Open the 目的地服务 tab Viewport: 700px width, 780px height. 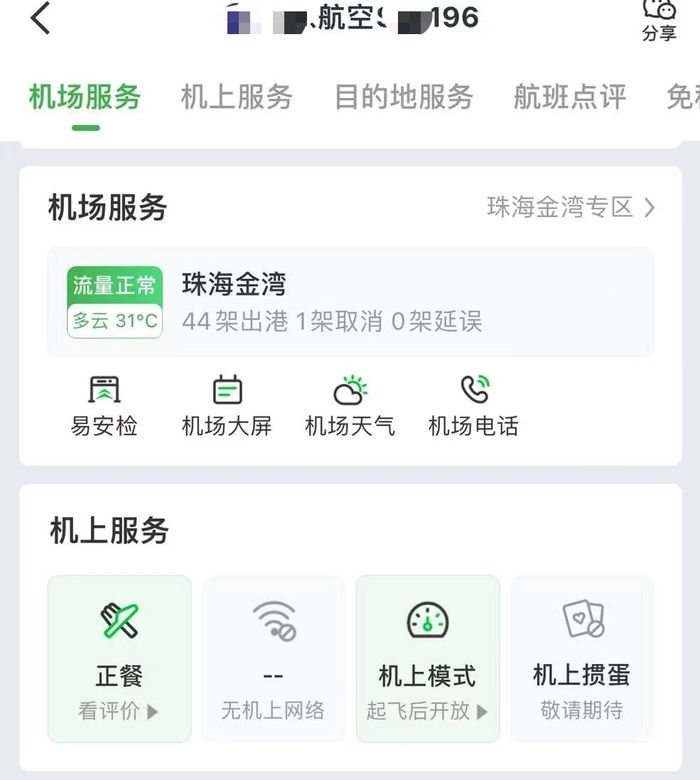coord(403,97)
